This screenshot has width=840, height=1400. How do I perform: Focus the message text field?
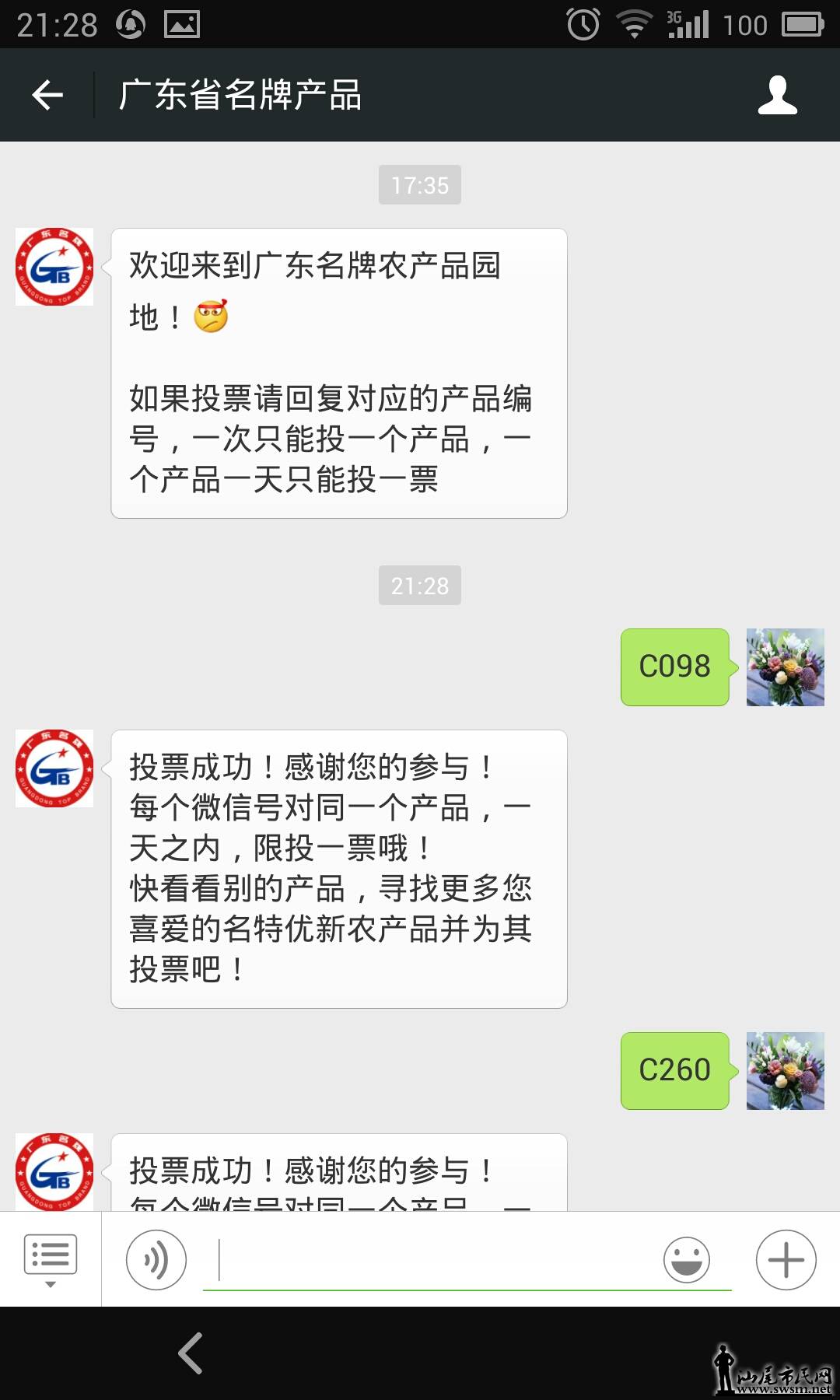(x=436, y=1260)
